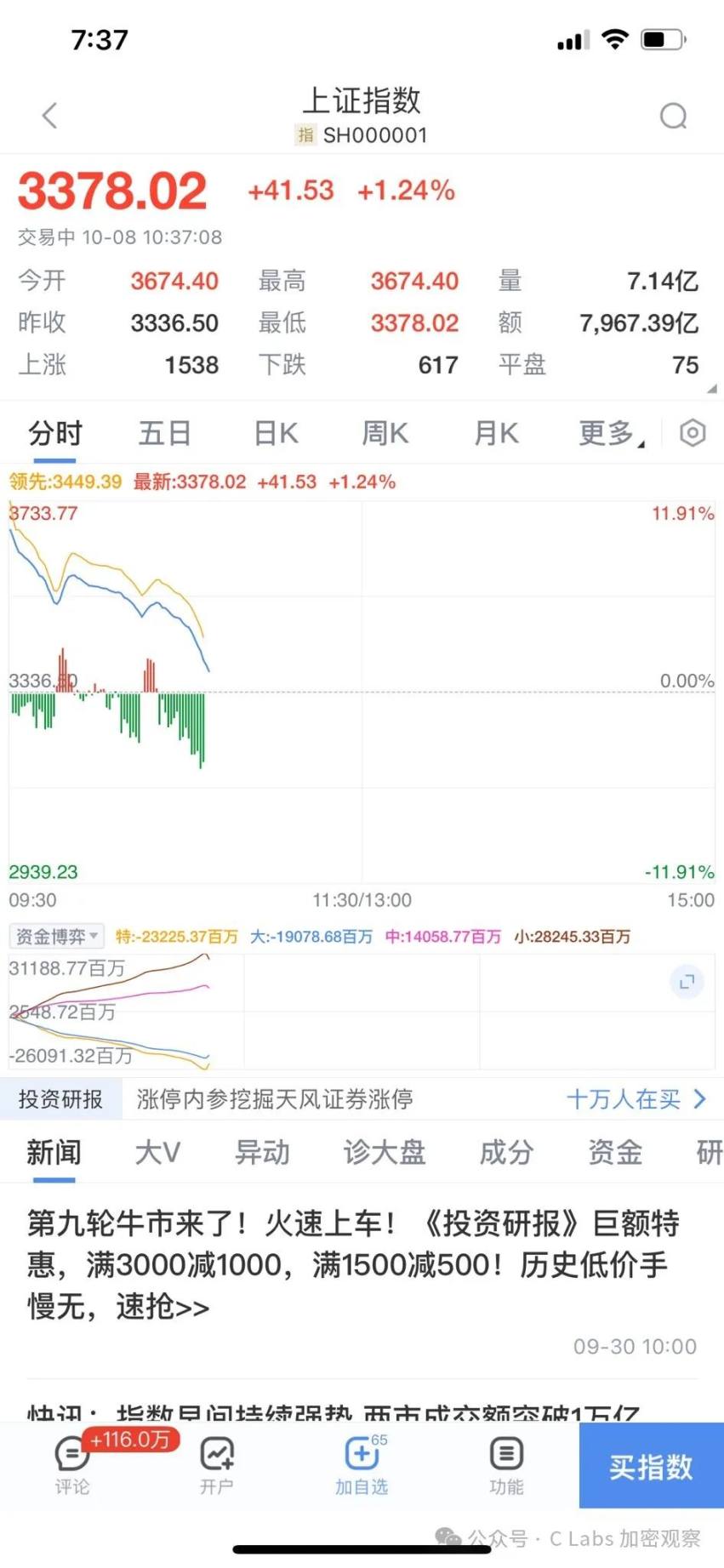Tap the 指 index badge next to SH000001
724x1568 pixels.
click(307, 134)
